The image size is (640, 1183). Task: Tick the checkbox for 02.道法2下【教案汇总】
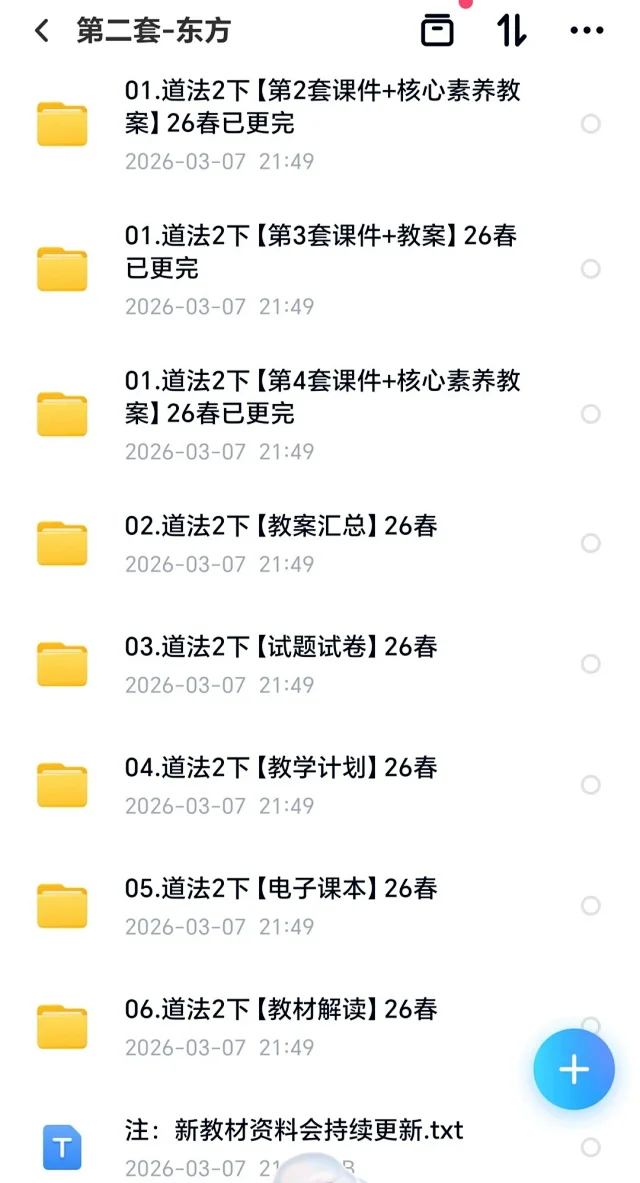click(591, 543)
